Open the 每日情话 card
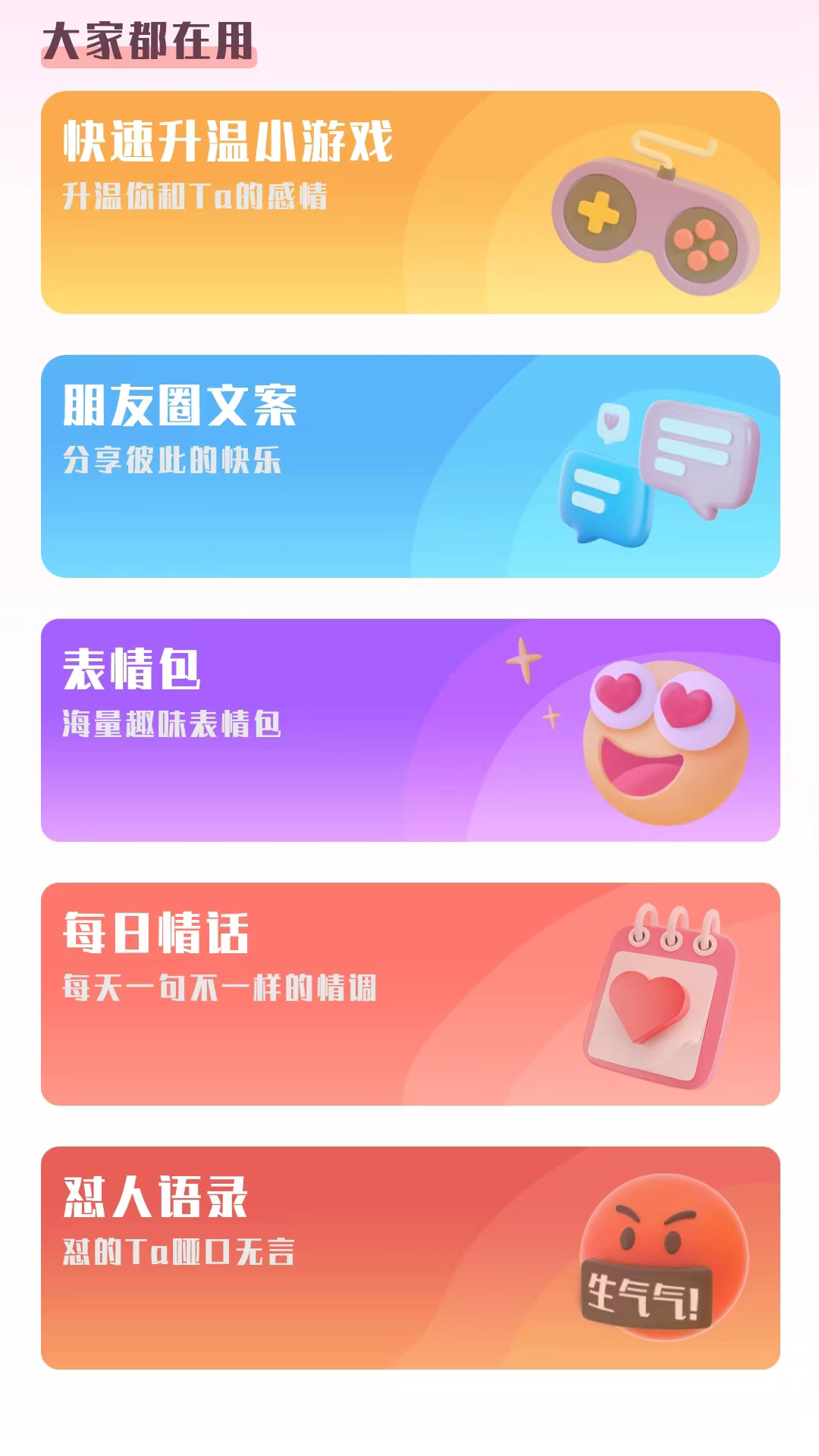Screen dimensions: 819x1456 coord(409,994)
